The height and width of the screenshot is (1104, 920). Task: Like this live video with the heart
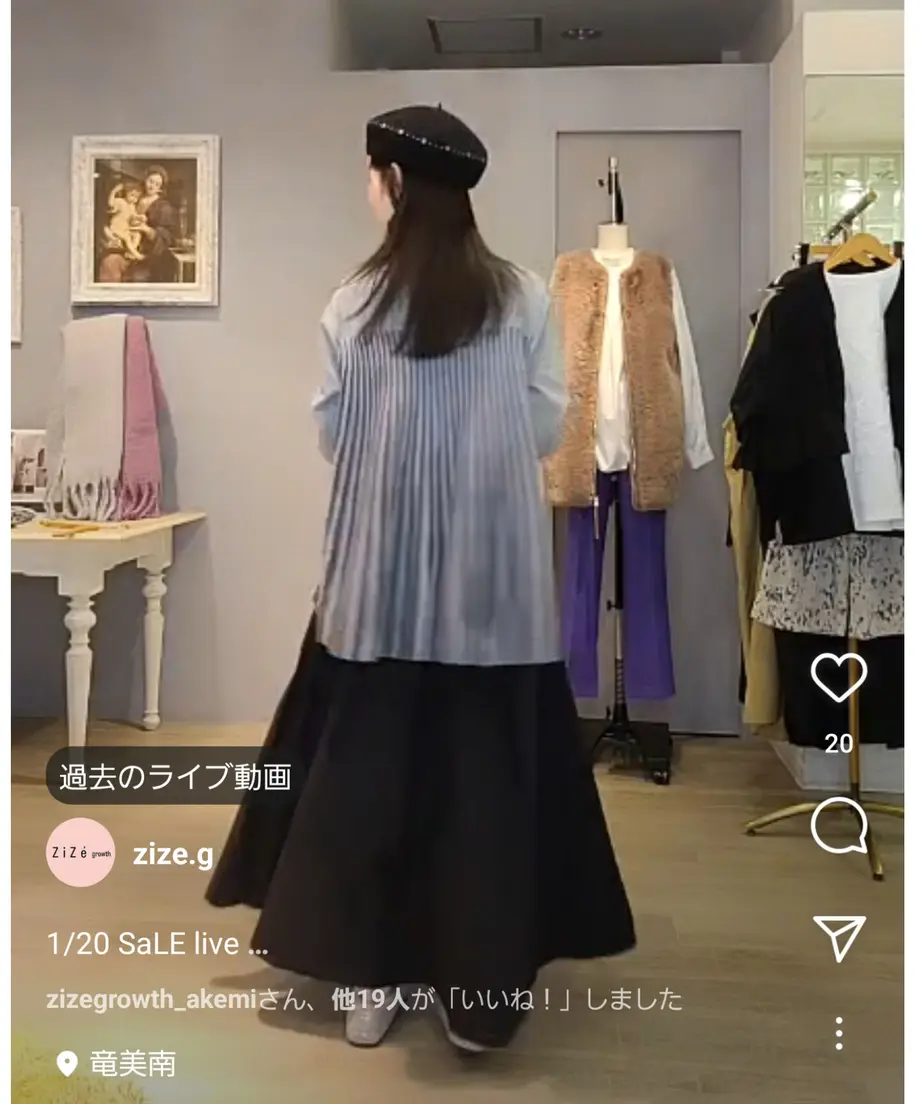tap(838, 677)
